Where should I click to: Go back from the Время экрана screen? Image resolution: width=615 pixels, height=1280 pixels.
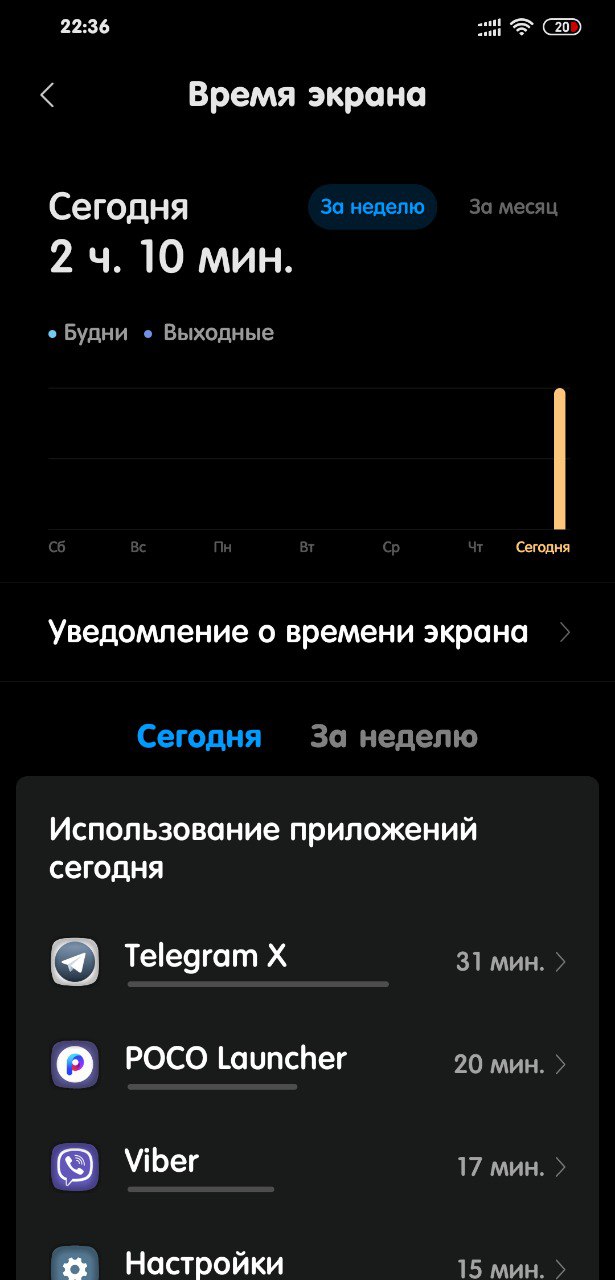point(47,95)
